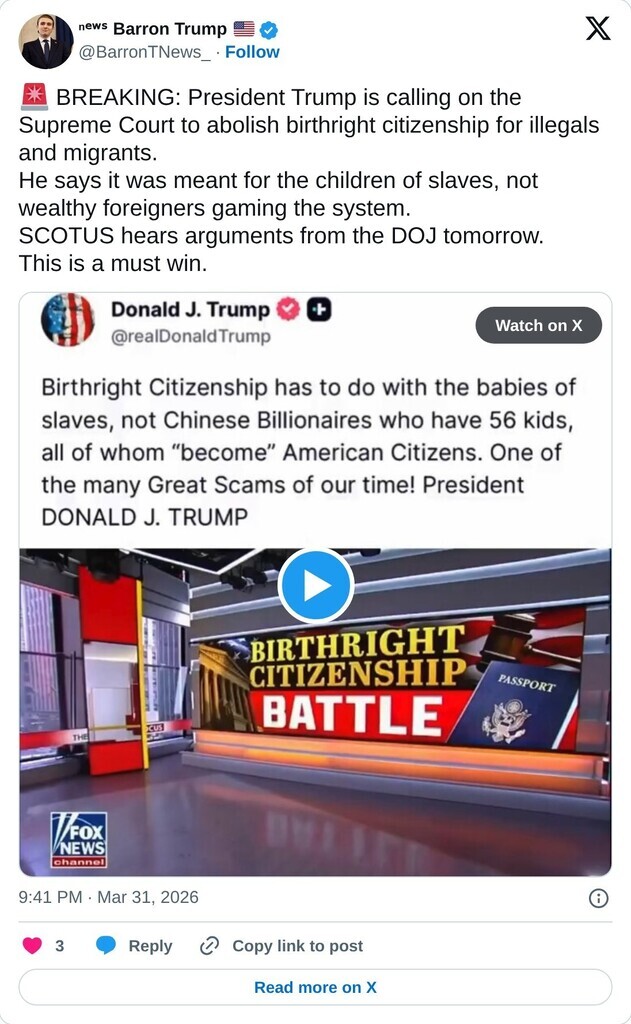The height and width of the screenshot is (1024, 631).
Task: Play the embedded Fox News video
Action: click(x=315, y=585)
